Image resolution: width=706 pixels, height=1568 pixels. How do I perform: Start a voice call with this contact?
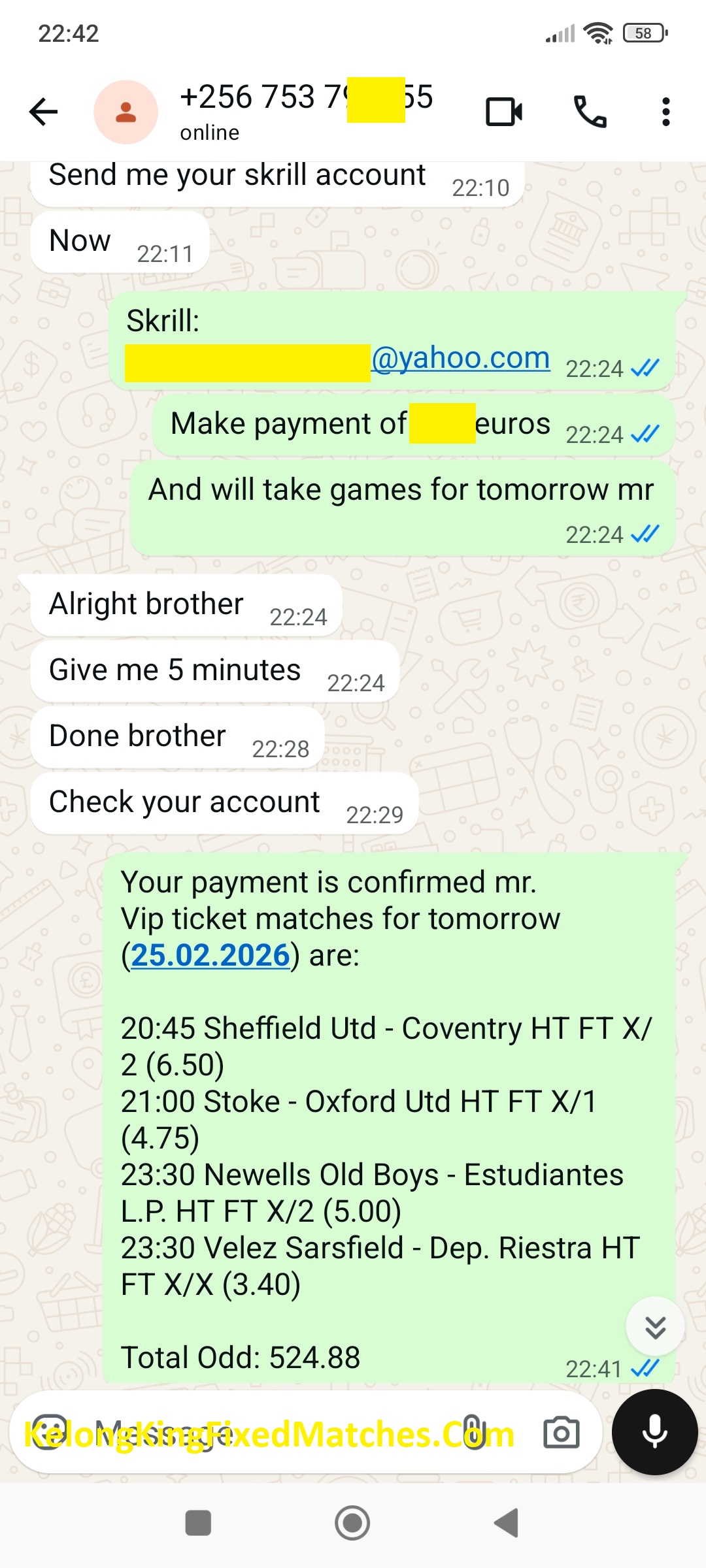590,112
